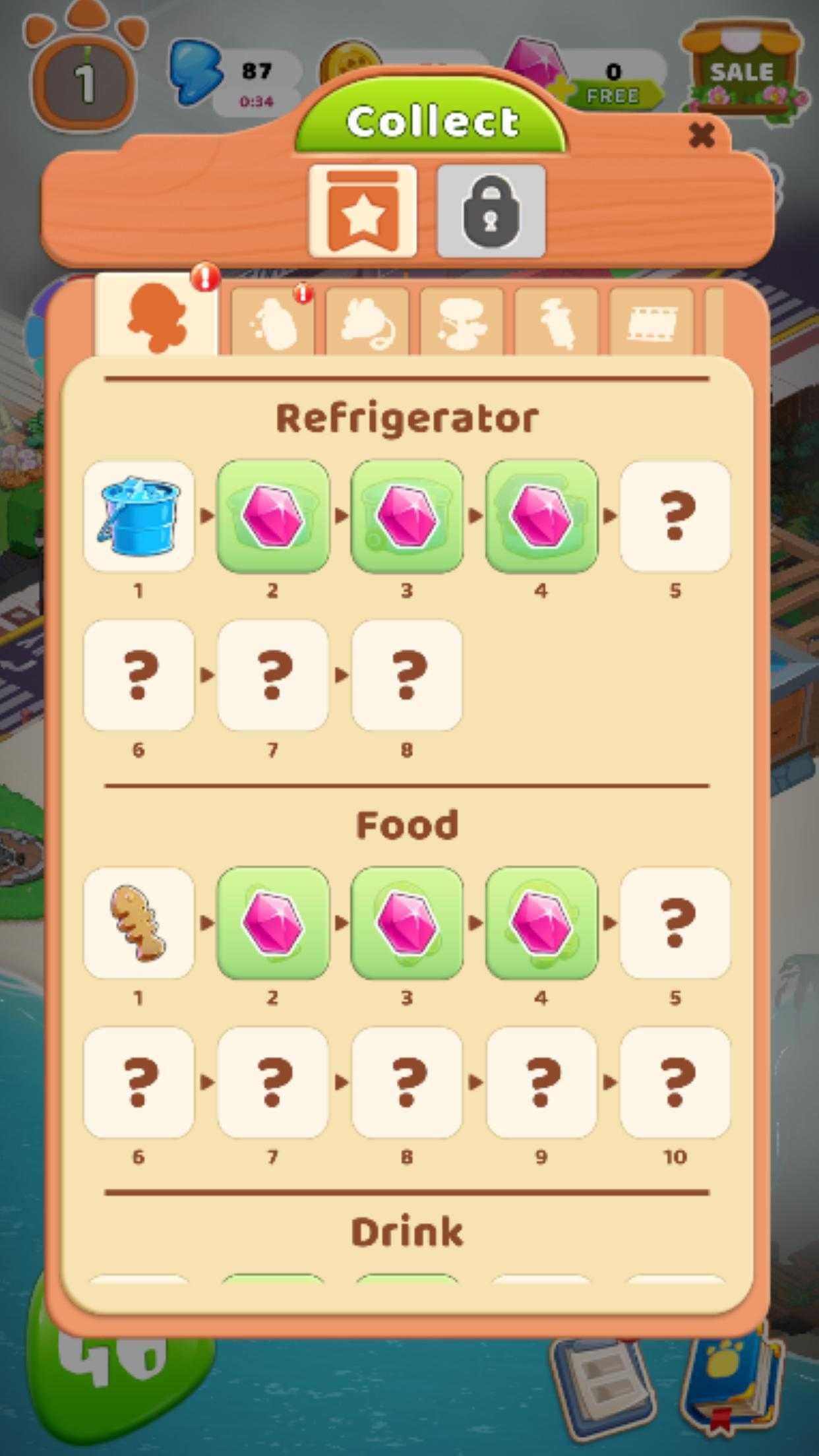Select the star bookmark collection tab
Image resolution: width=819 pixels, height=1456 pixels.
(x=363, y=211)
